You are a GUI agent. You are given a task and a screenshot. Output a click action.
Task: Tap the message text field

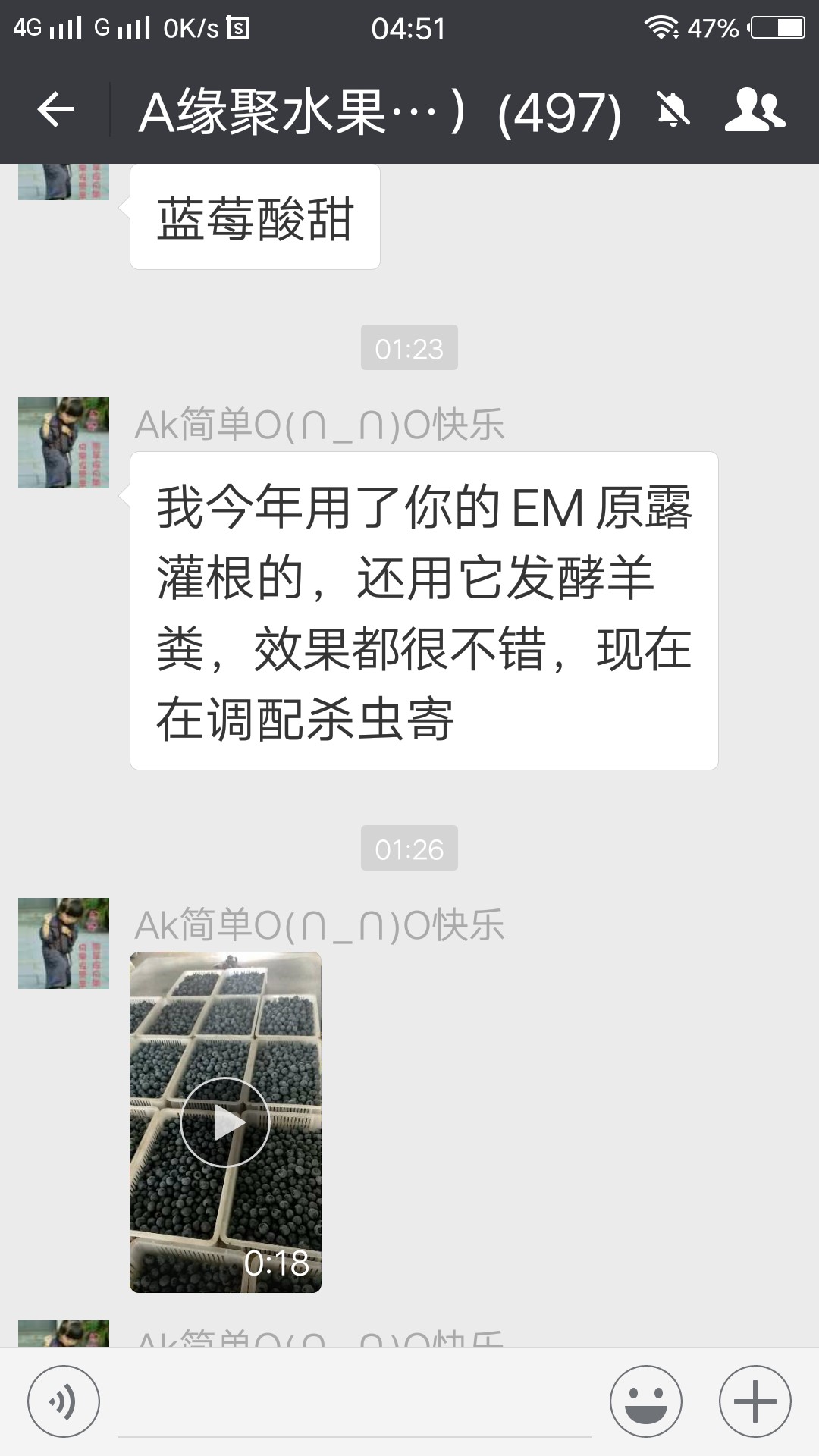355,1403
